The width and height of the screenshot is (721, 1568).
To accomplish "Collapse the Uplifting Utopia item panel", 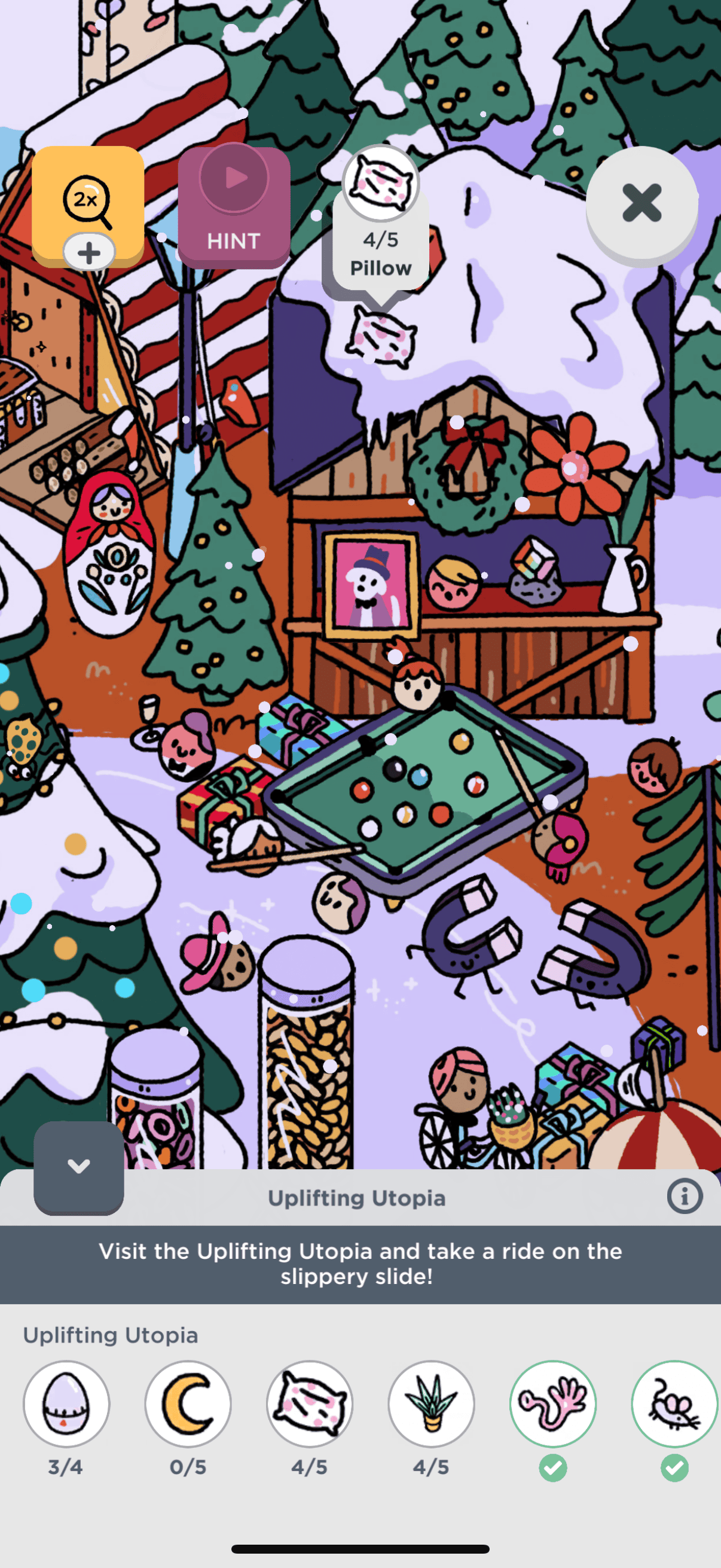I will click(x=78, y=1167).
